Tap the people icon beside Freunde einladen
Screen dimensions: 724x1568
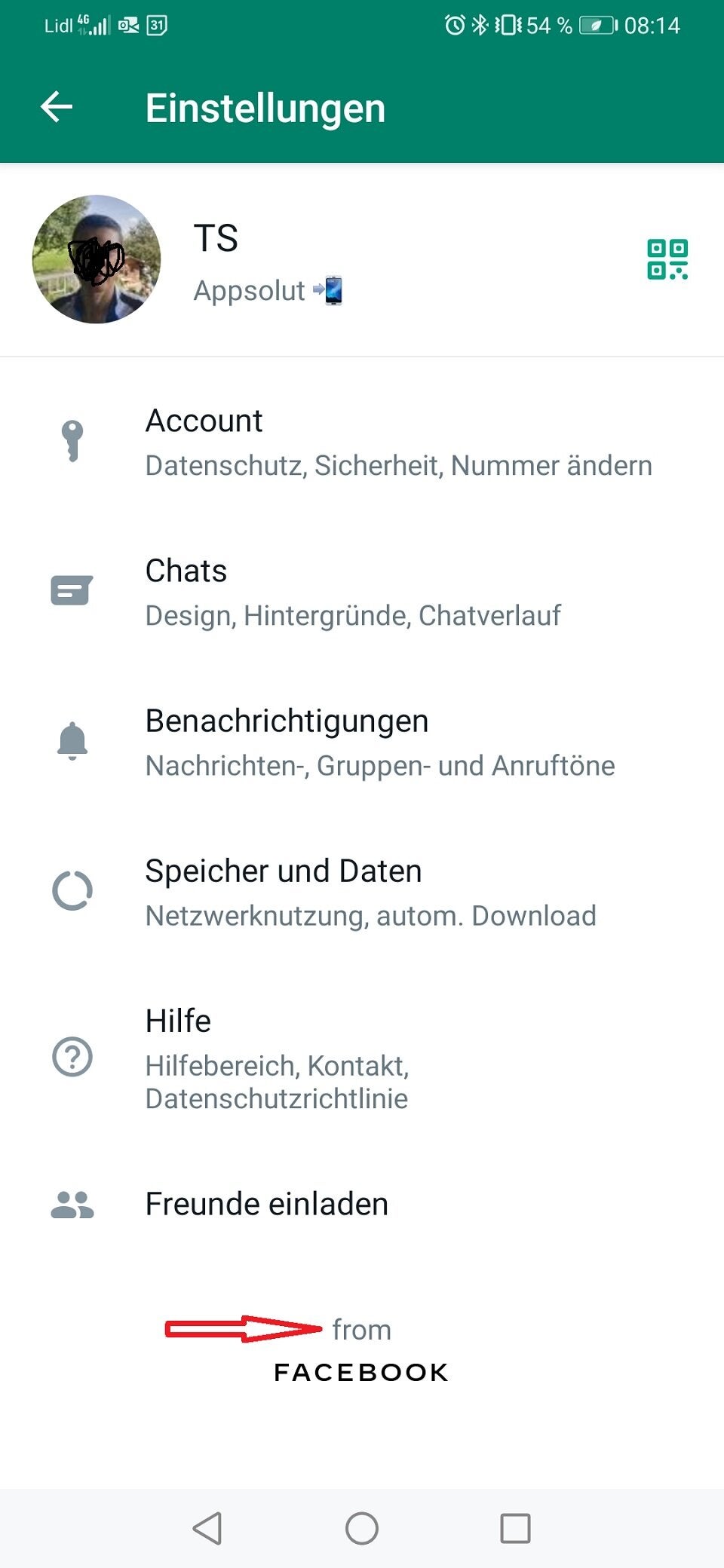pos(71,1204)
